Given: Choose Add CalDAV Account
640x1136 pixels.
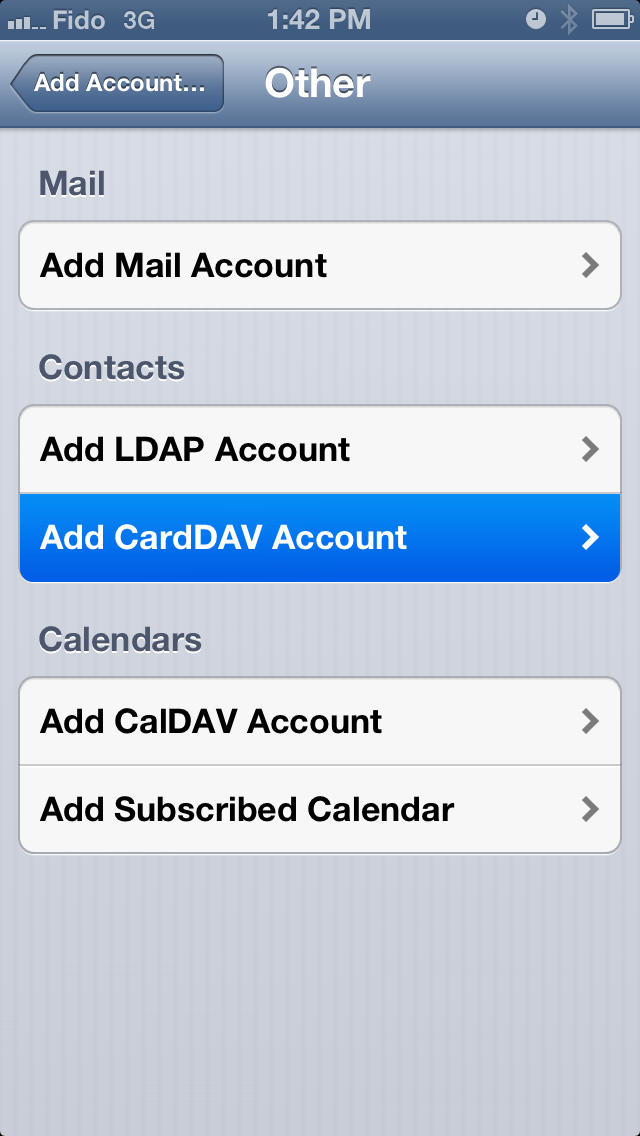Looking at the screenshot, I should 320,722.
